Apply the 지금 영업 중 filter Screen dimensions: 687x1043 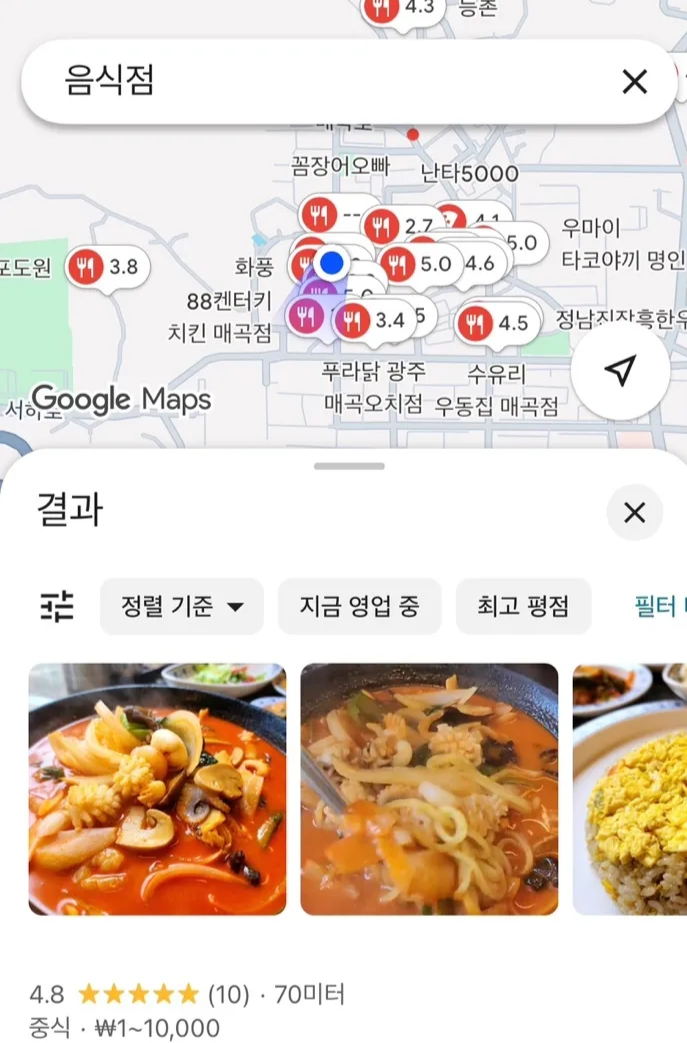(x=359, y=606)
